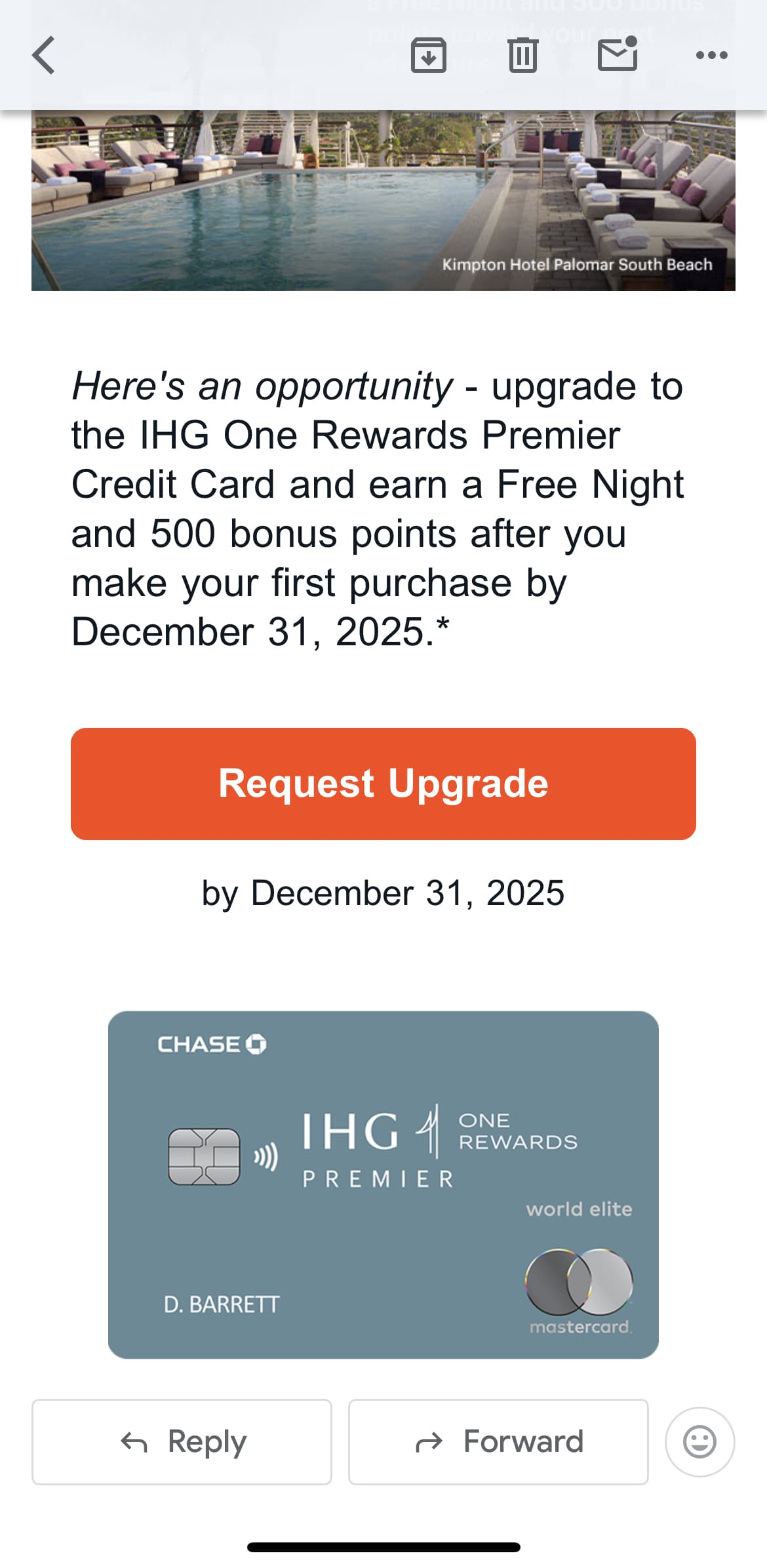This screenshot has height=1568, width=767.
Task: Delete this email
Action: point(522,55)
